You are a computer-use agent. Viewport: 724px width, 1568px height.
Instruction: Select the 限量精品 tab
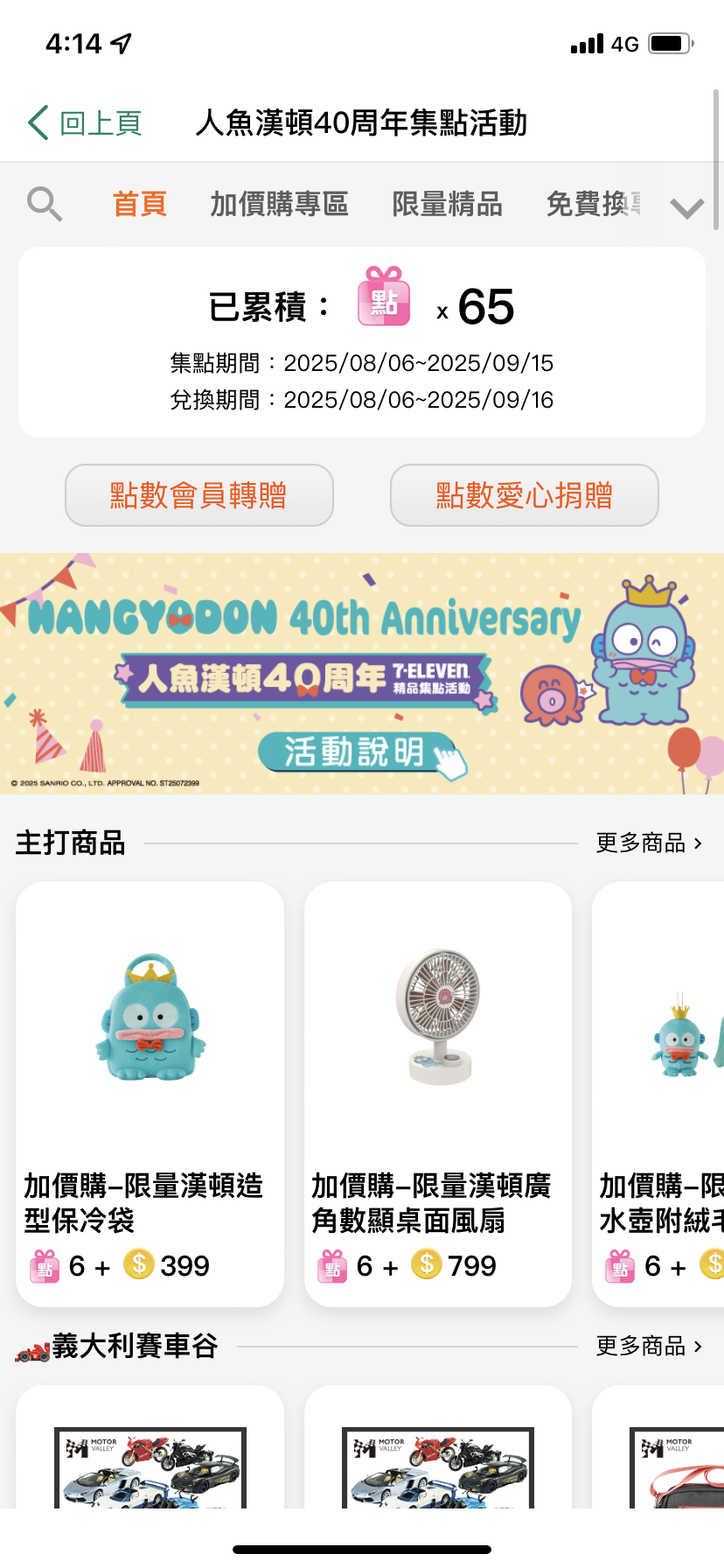coord(447,204)
